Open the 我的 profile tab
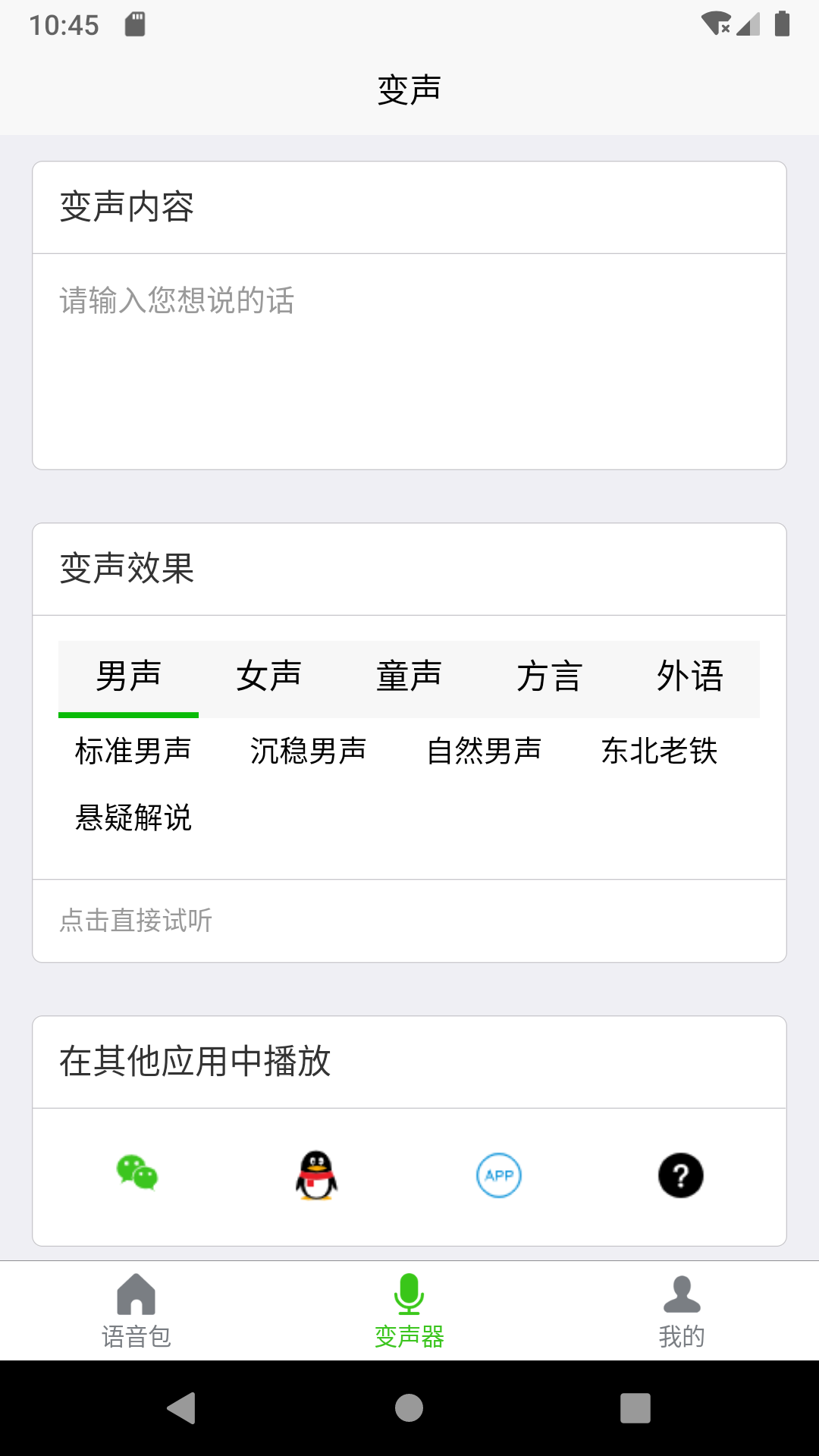The image size is (819, 1456). pyautogui.click(x=681, y=1310)
